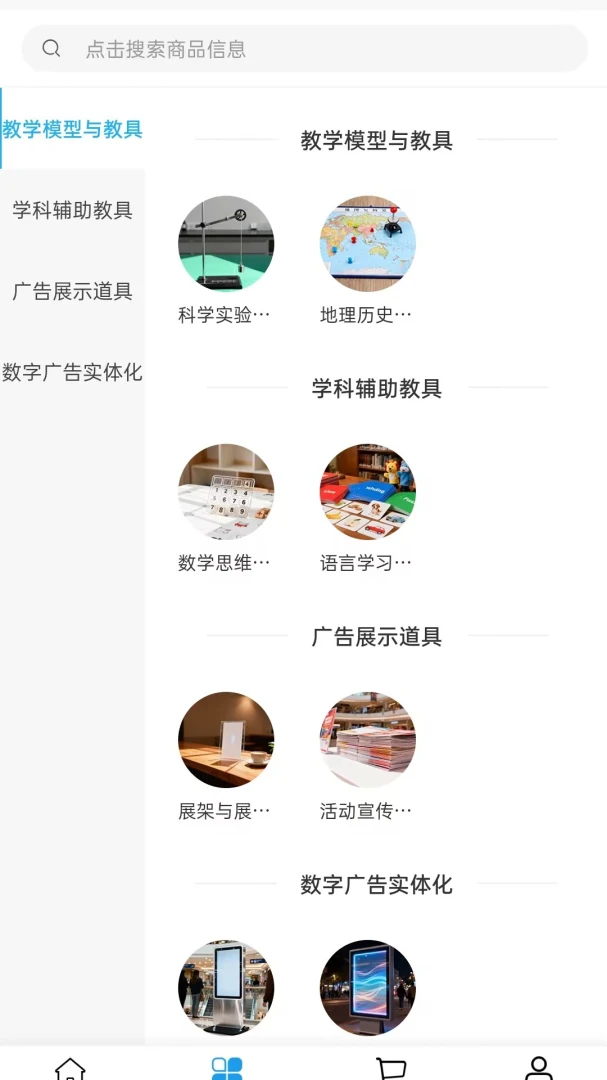This screenshot has height=1080, width=607.
Task: Select 教学模型与教具 in the sidebar
Action: (72, 129)
